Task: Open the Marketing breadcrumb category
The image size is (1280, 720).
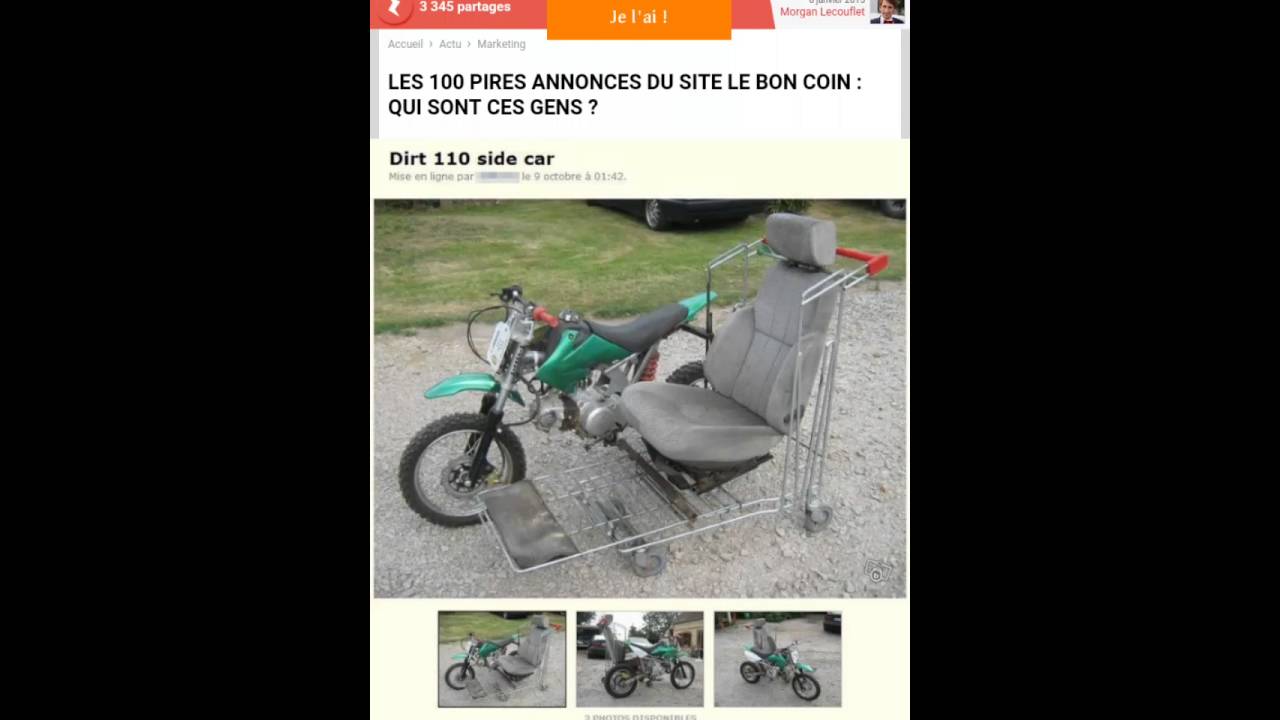Action: [x=501, y=44]
